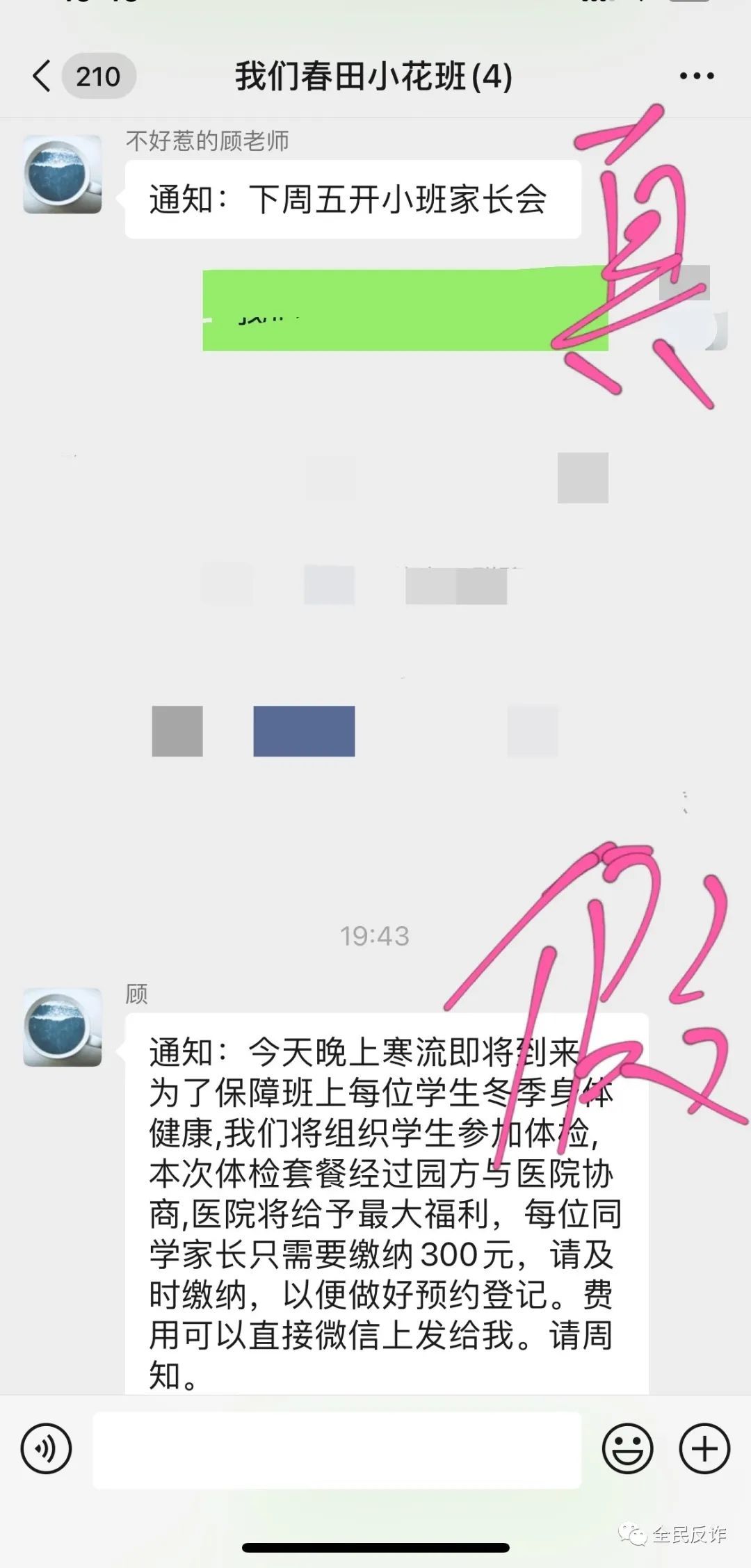Open the group chat overflow menu

coord(697,76)
